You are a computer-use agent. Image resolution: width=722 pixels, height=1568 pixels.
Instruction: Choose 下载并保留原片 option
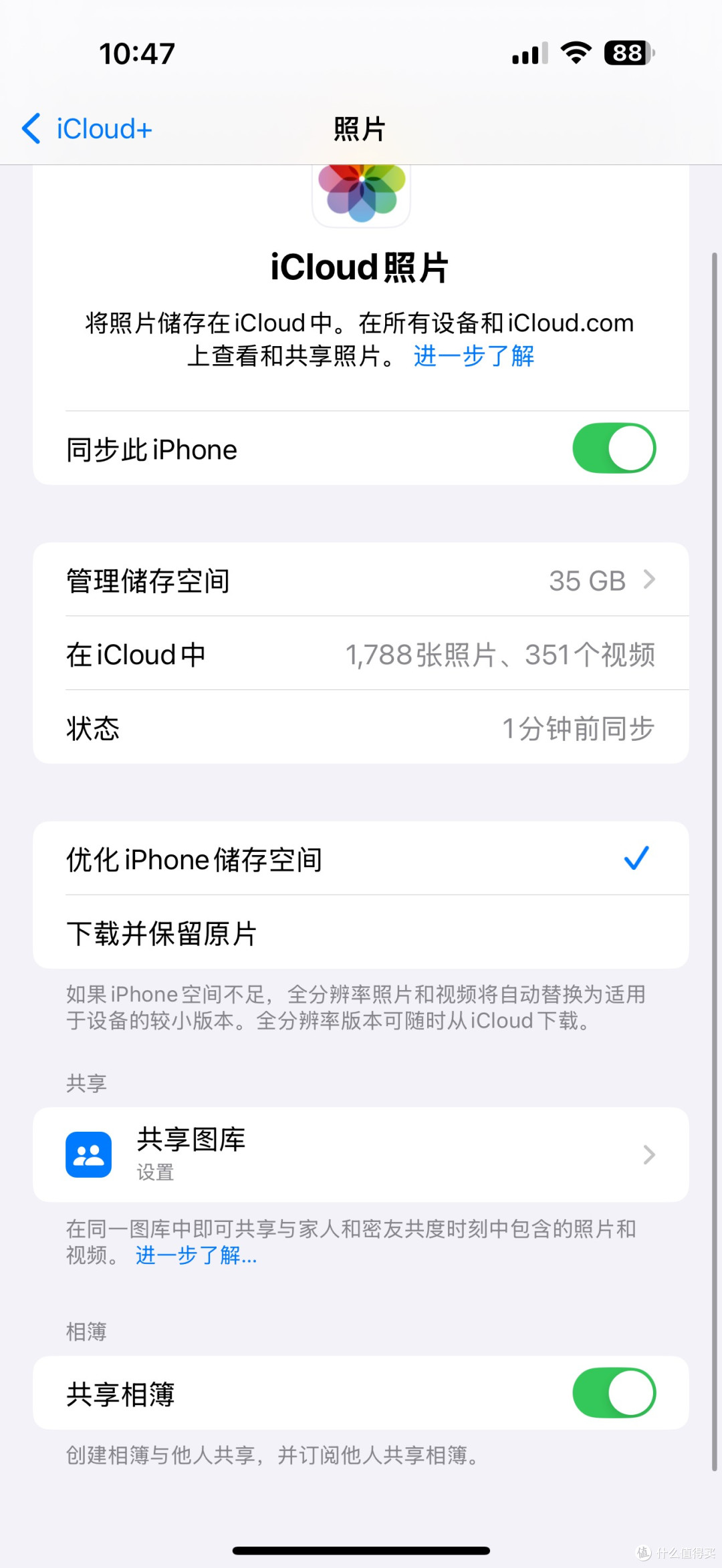tap(361, 933)
